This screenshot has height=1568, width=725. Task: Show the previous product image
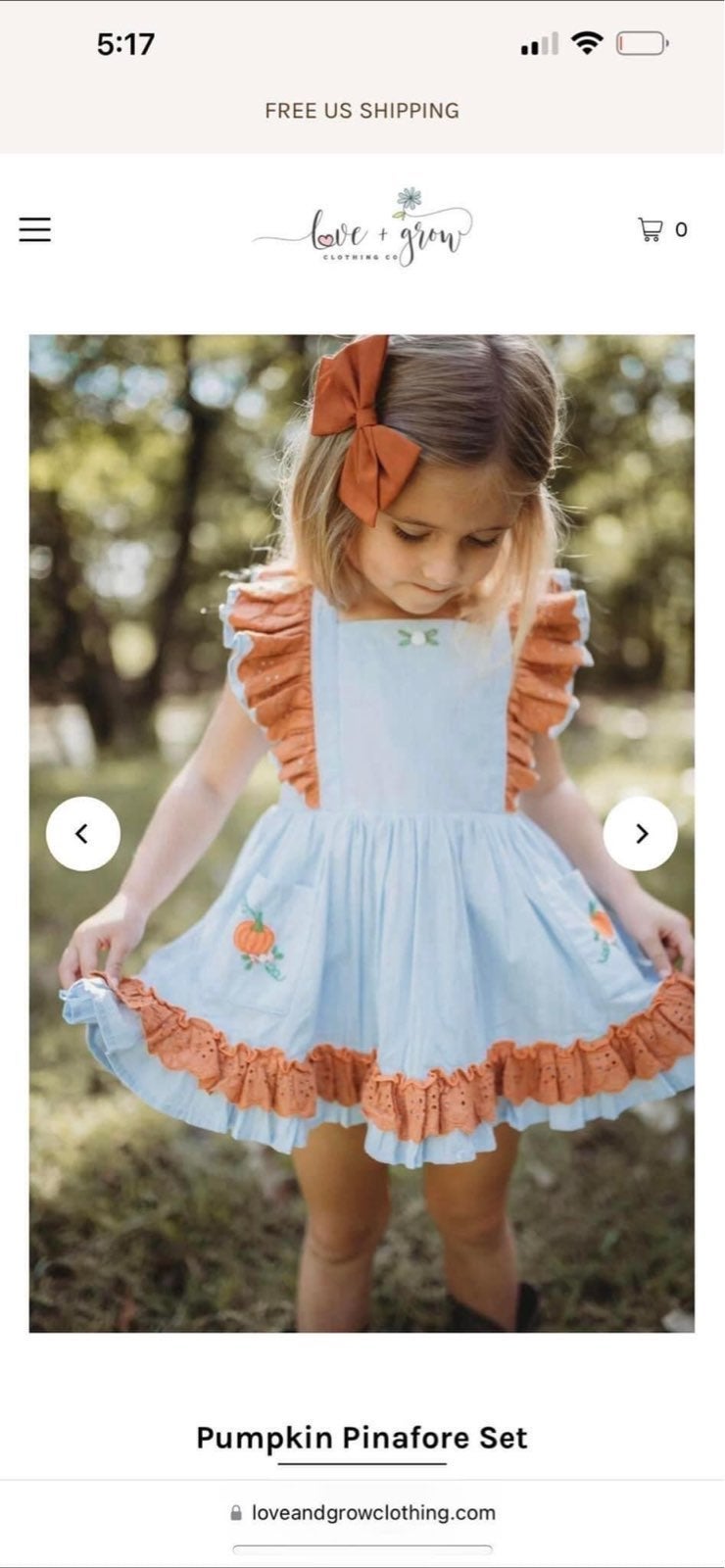coord(83,834)
